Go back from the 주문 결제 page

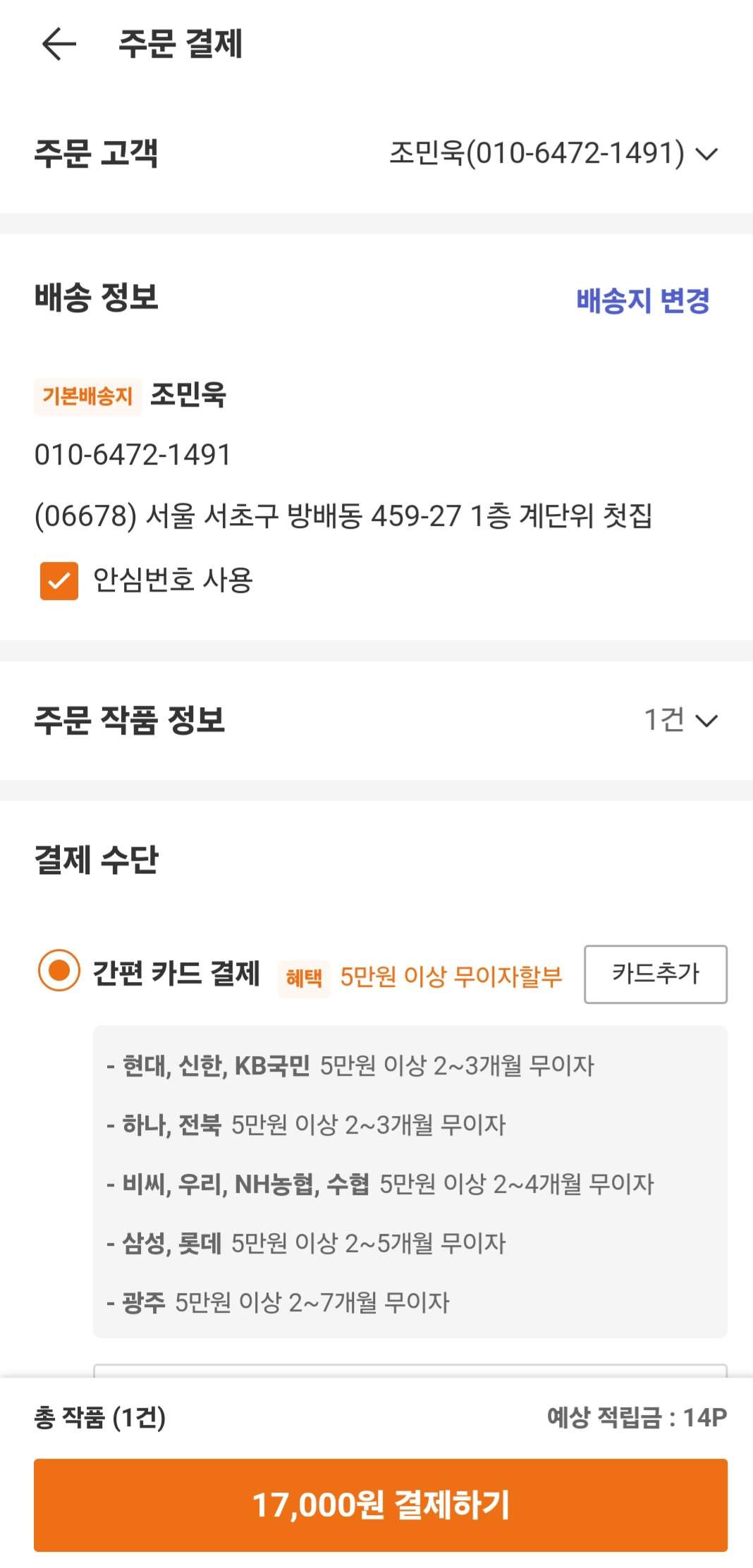point(59,44)
